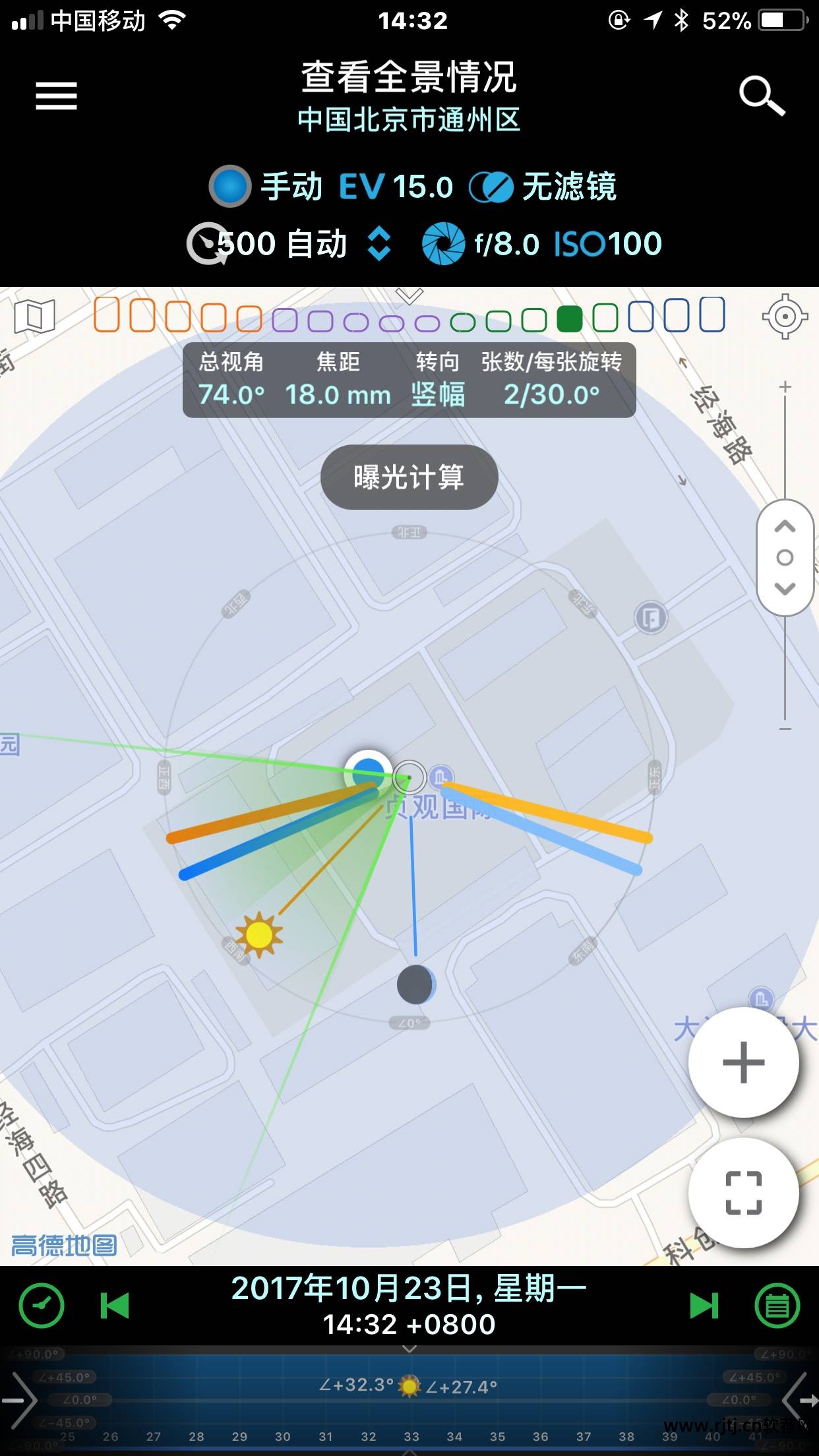Open the hamburger navigation menu
The image size is (819, 1456).
pyautogui.click(x=55, y=94)
